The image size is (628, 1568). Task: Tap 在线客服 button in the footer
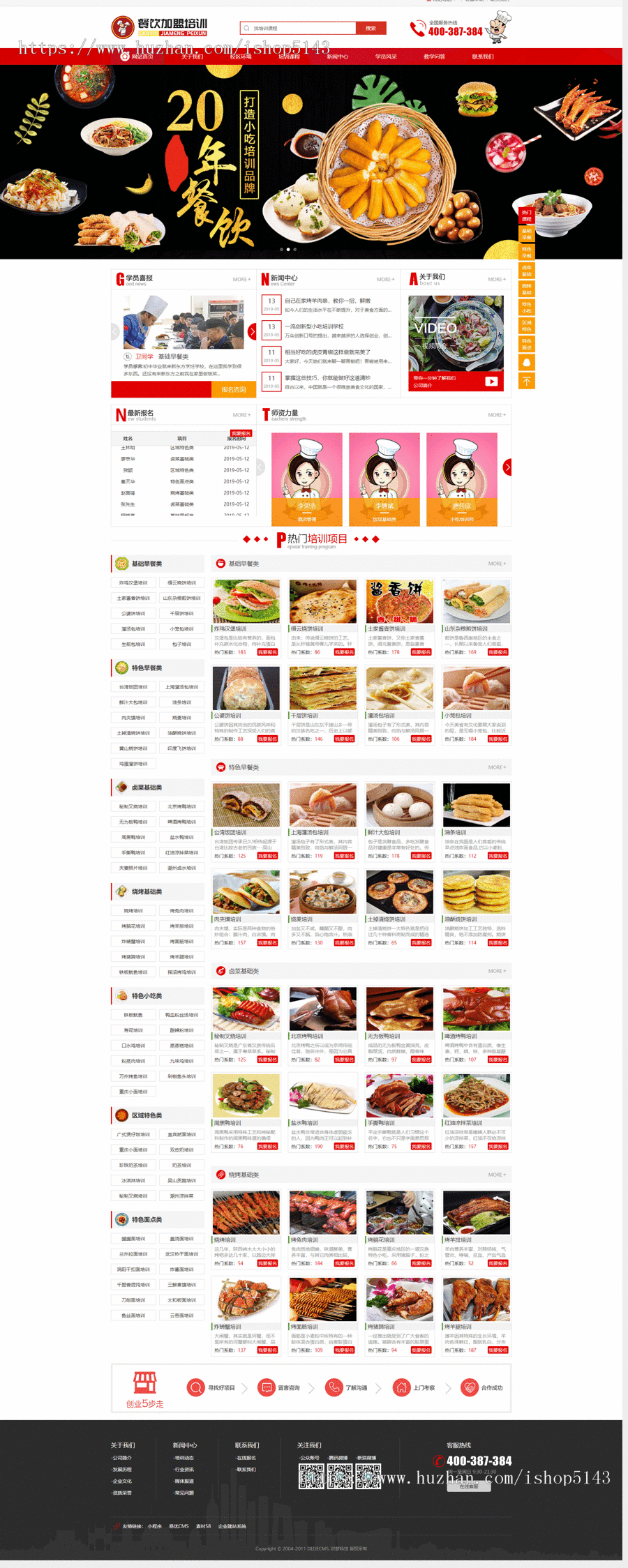[x=469, y=1487]
